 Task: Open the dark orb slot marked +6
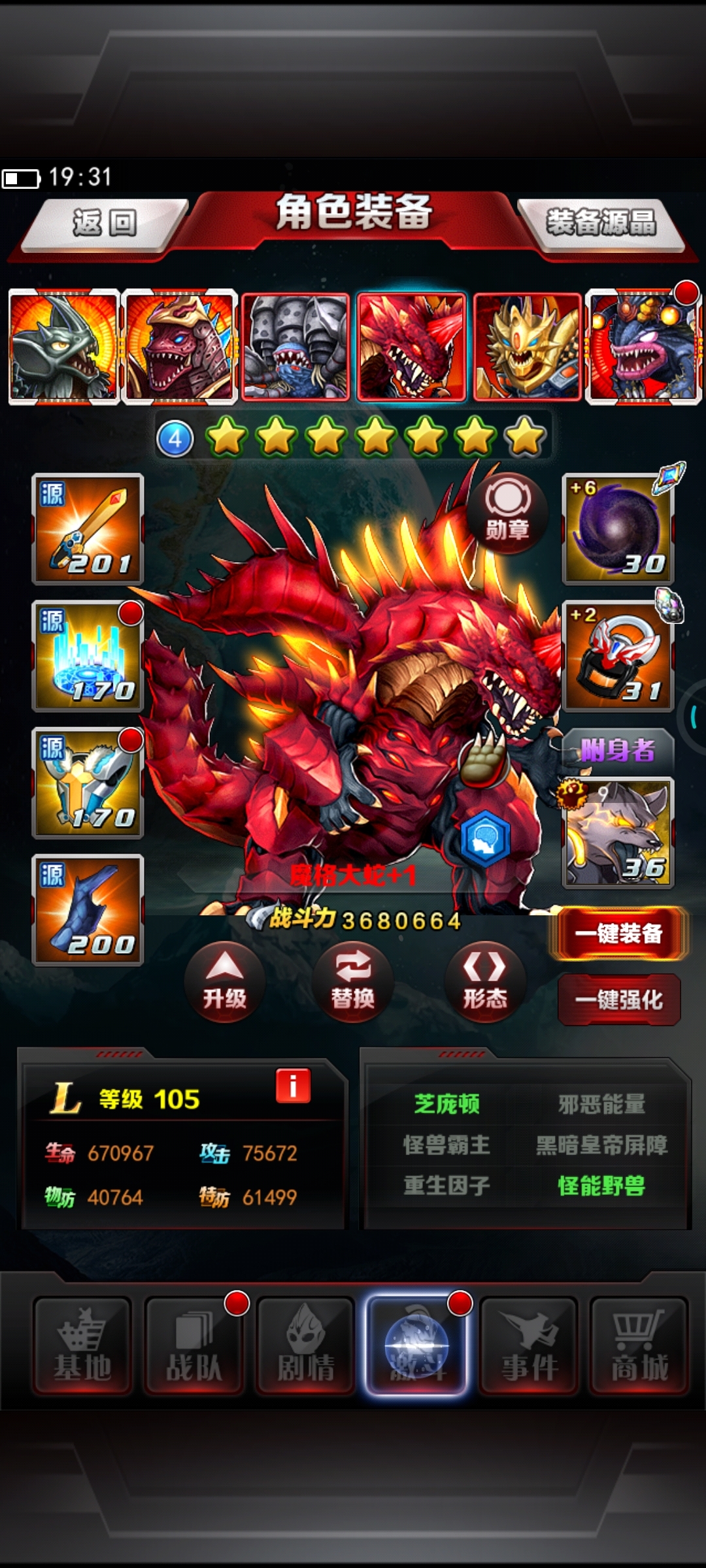pyautogui.click(x=618, y=529)
